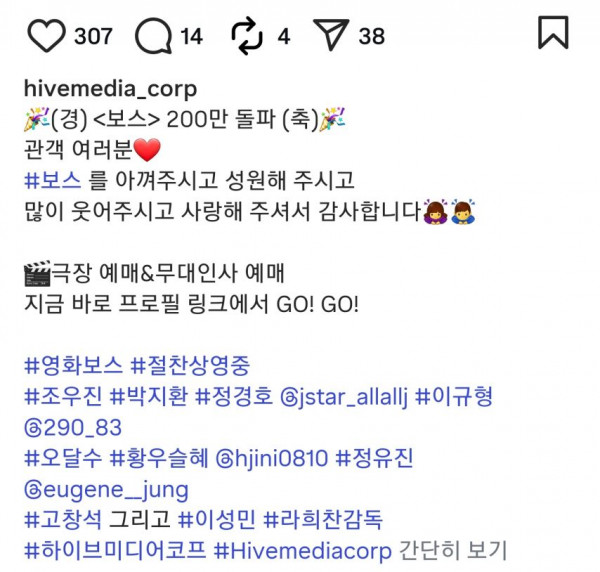
Task: Open the #영화보스 hashtag
Action: pyautogui.click(x=72, y=365)
